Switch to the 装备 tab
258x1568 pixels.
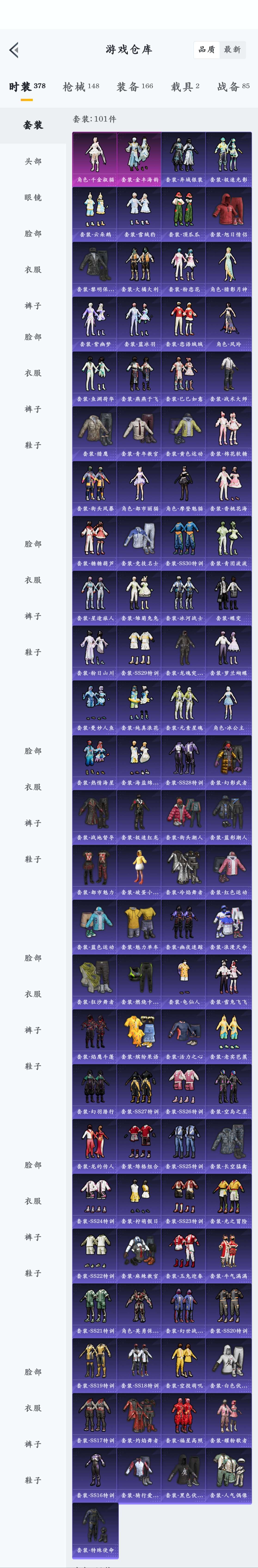pyautogui.click(x=135, y=87)
